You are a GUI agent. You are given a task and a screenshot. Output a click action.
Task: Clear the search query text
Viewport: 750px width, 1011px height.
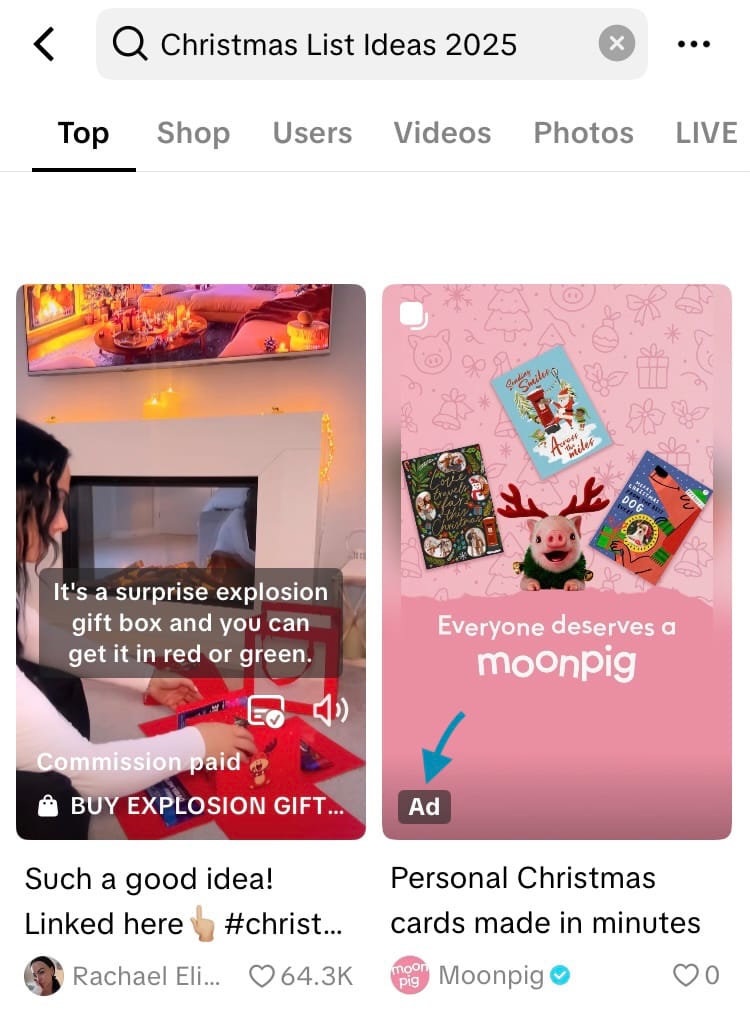click(616, 44)
